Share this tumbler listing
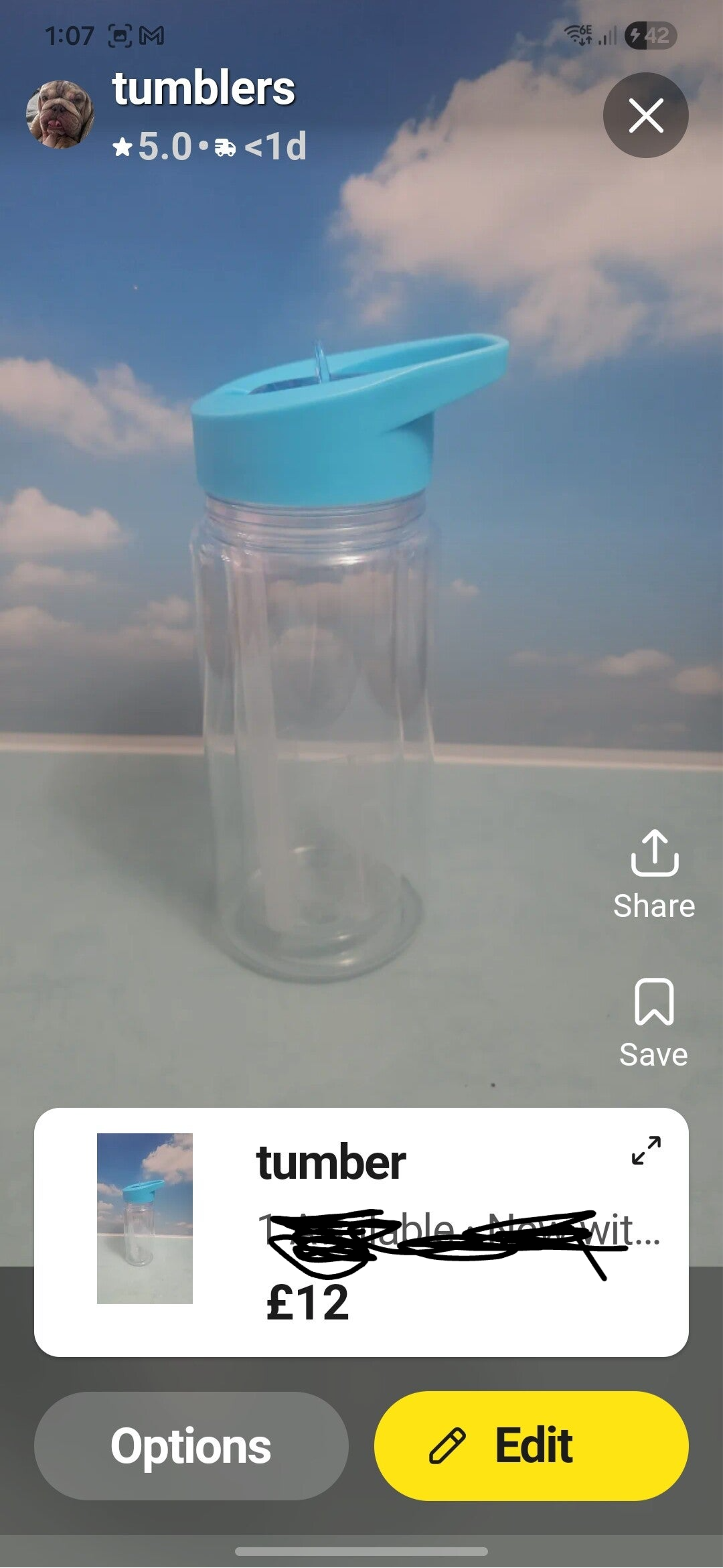 pos(654,873)
